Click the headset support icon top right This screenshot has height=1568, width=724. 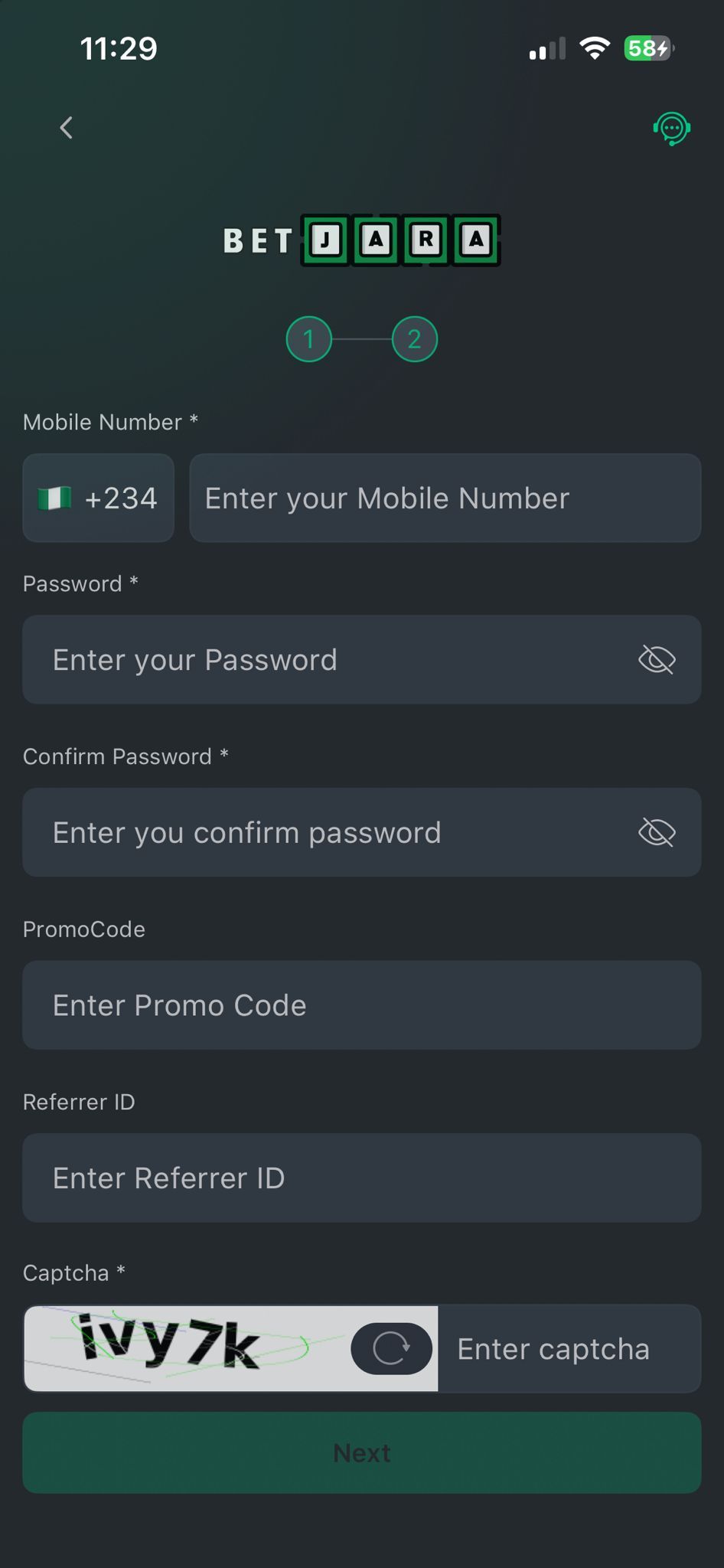[670, 128]
